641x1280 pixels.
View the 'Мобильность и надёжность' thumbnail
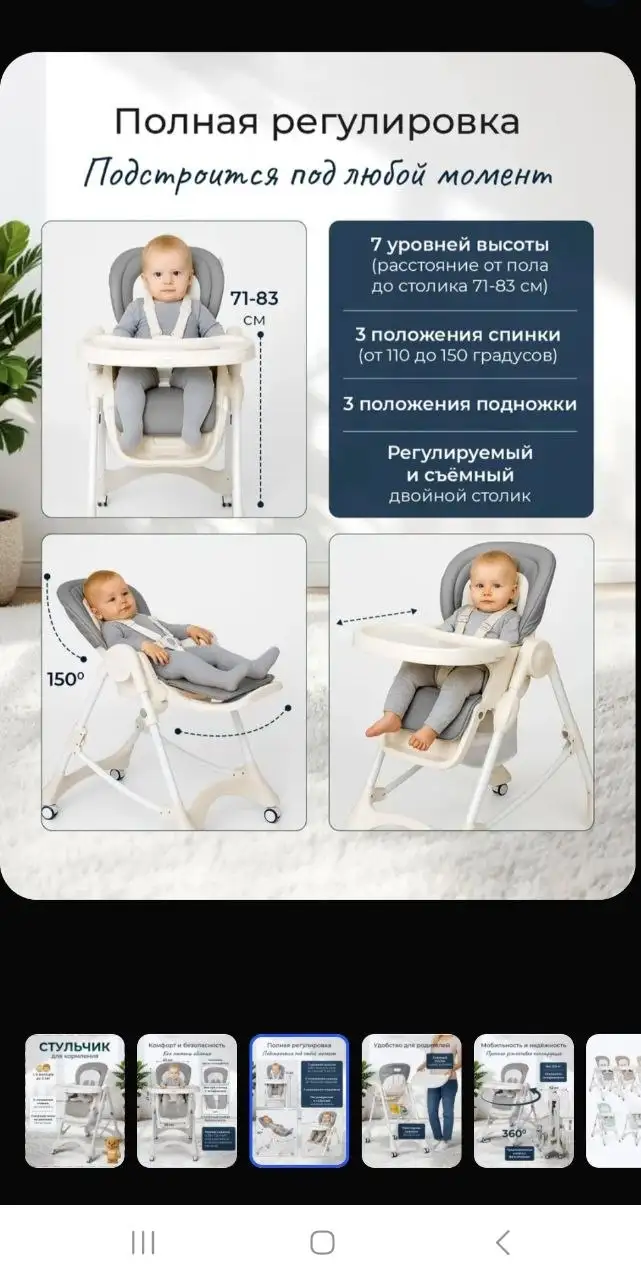[523, 1101]
